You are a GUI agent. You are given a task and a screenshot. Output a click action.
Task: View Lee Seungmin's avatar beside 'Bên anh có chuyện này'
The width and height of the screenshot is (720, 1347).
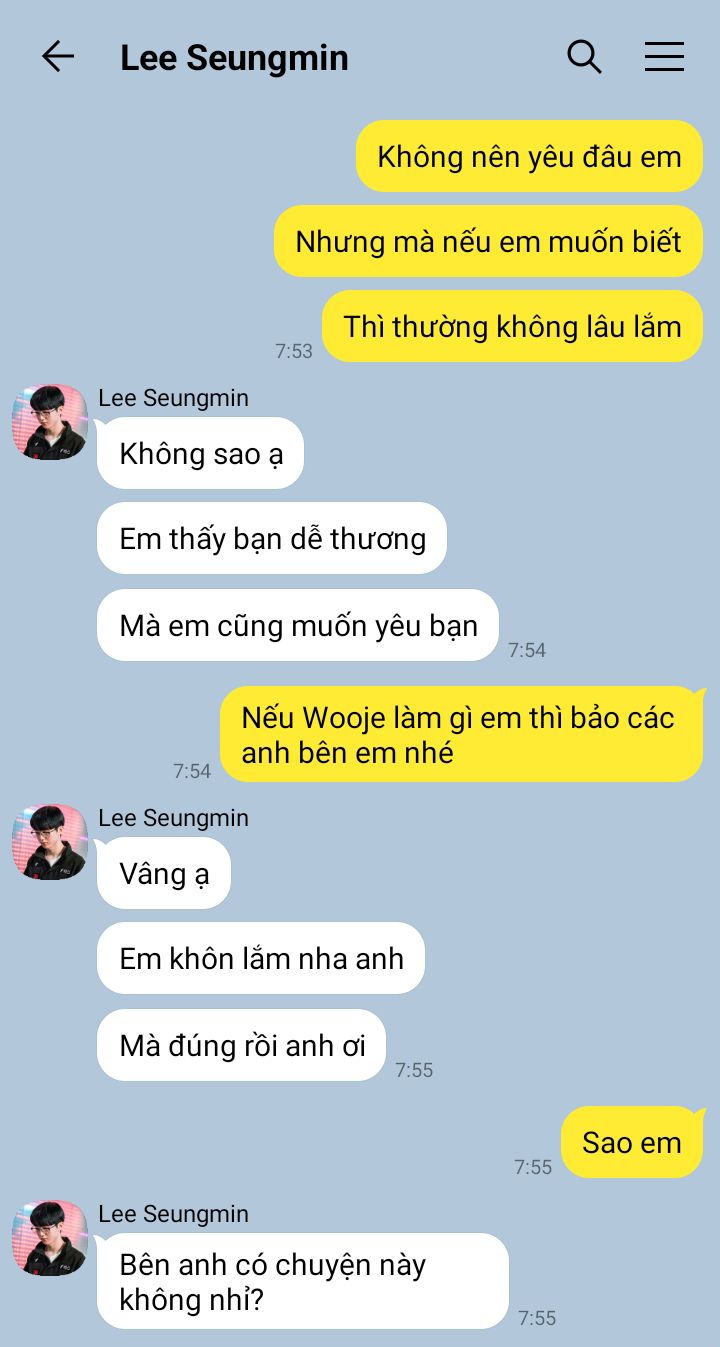click(50, 1238)
